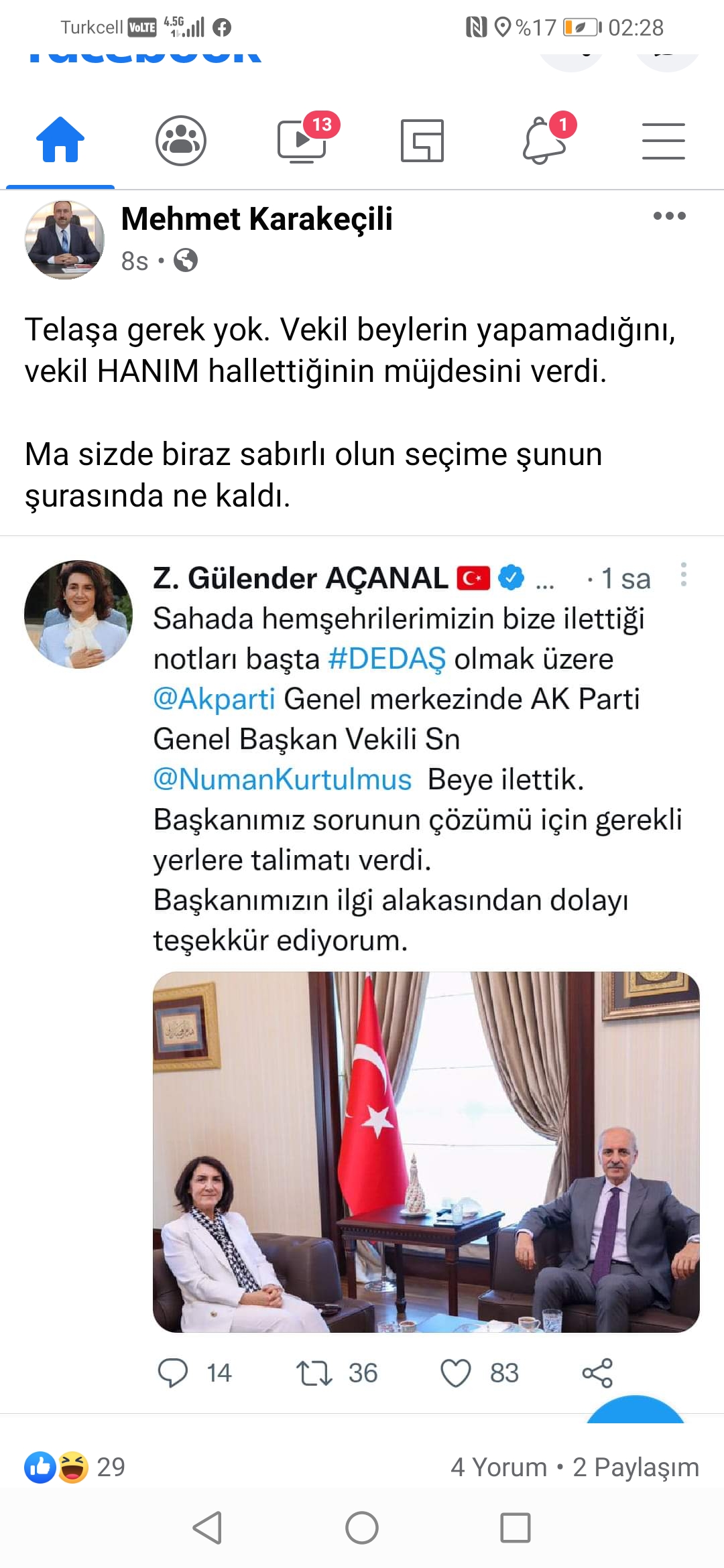
Task: Open post options three-dot menu
Action: pyautogui.click(x=669, y=216)
